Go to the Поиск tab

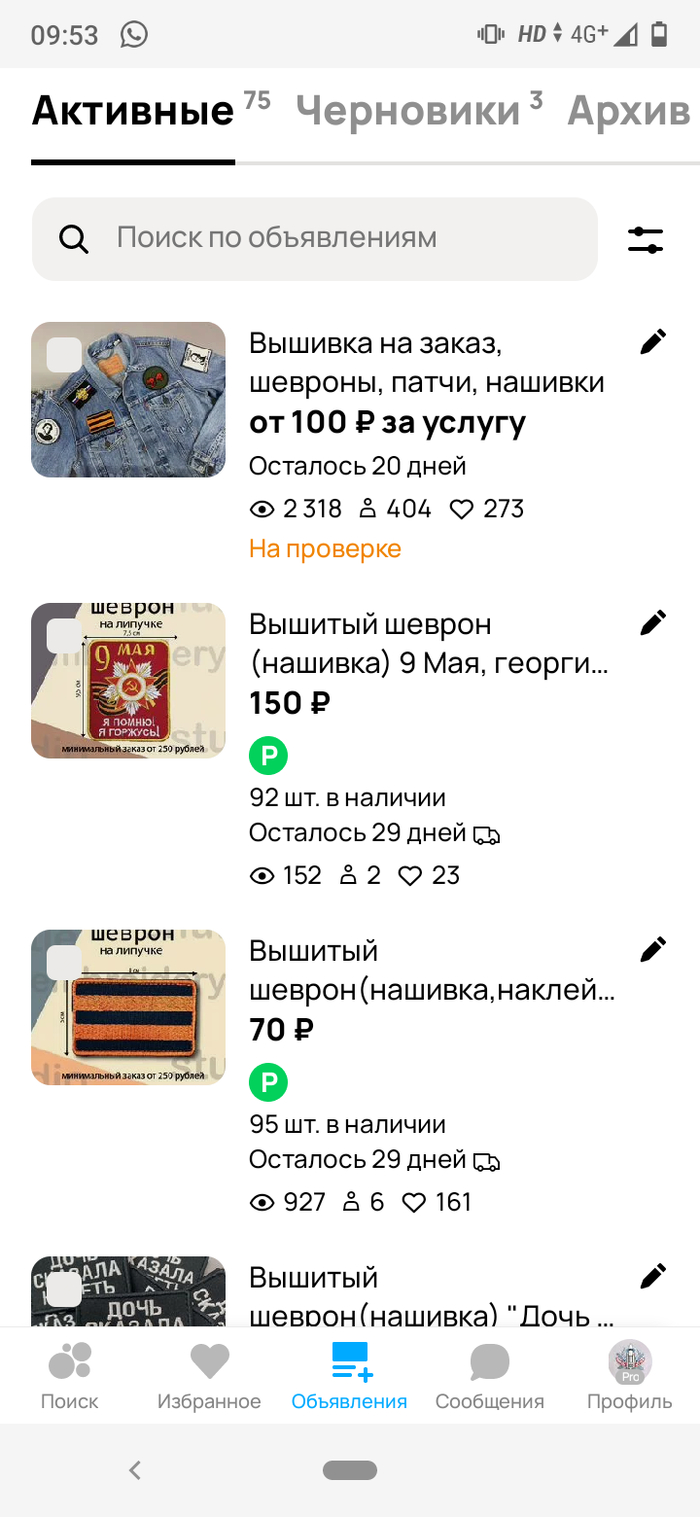(69, 1376)
